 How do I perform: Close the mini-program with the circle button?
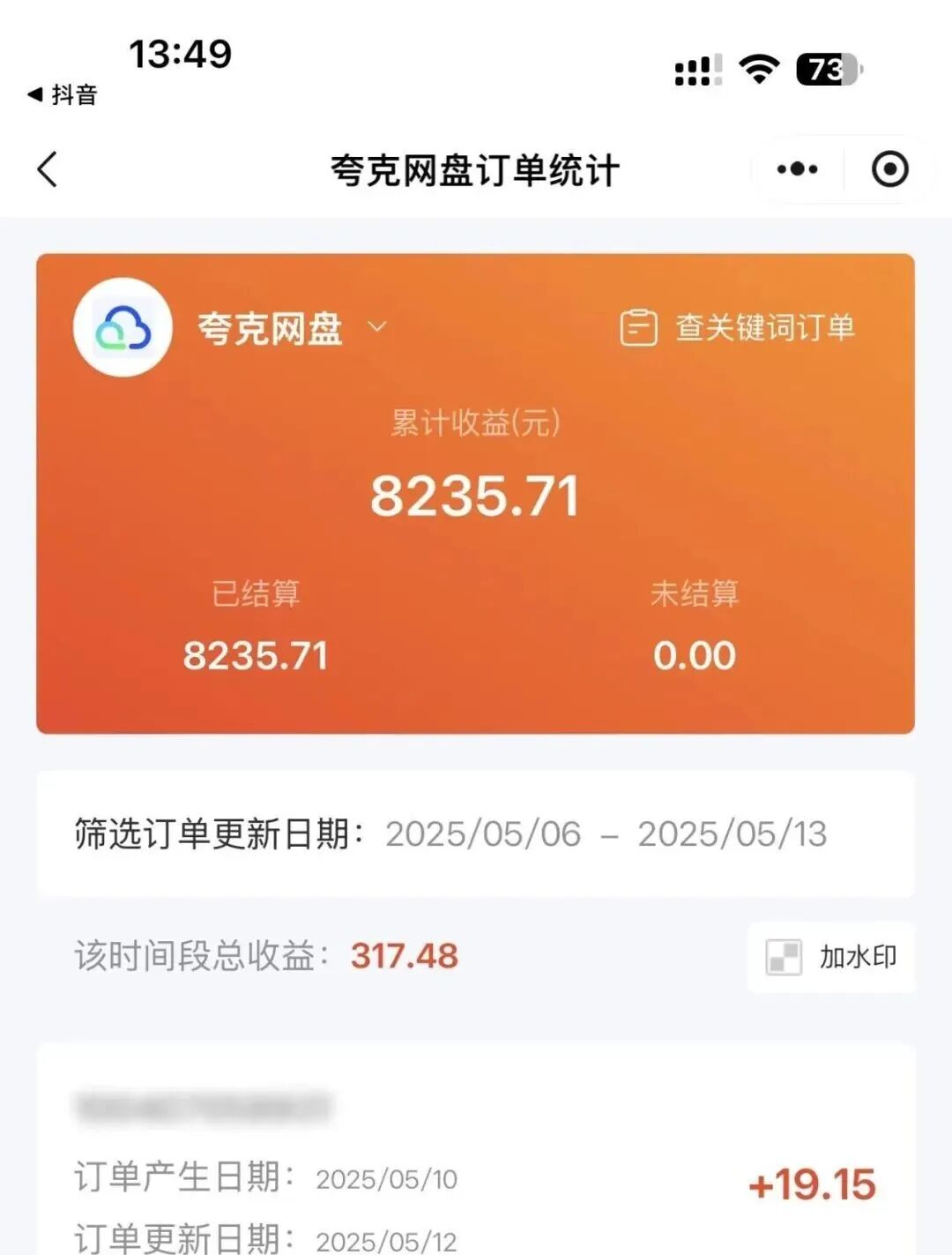click(889, 169)
